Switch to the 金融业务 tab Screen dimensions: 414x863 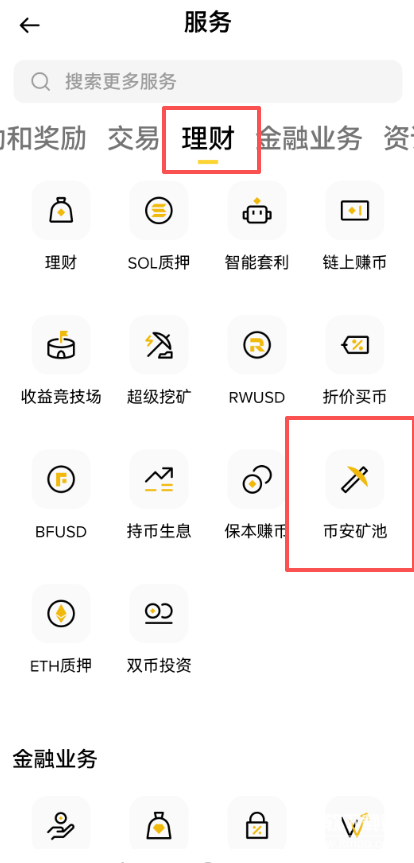310,138
